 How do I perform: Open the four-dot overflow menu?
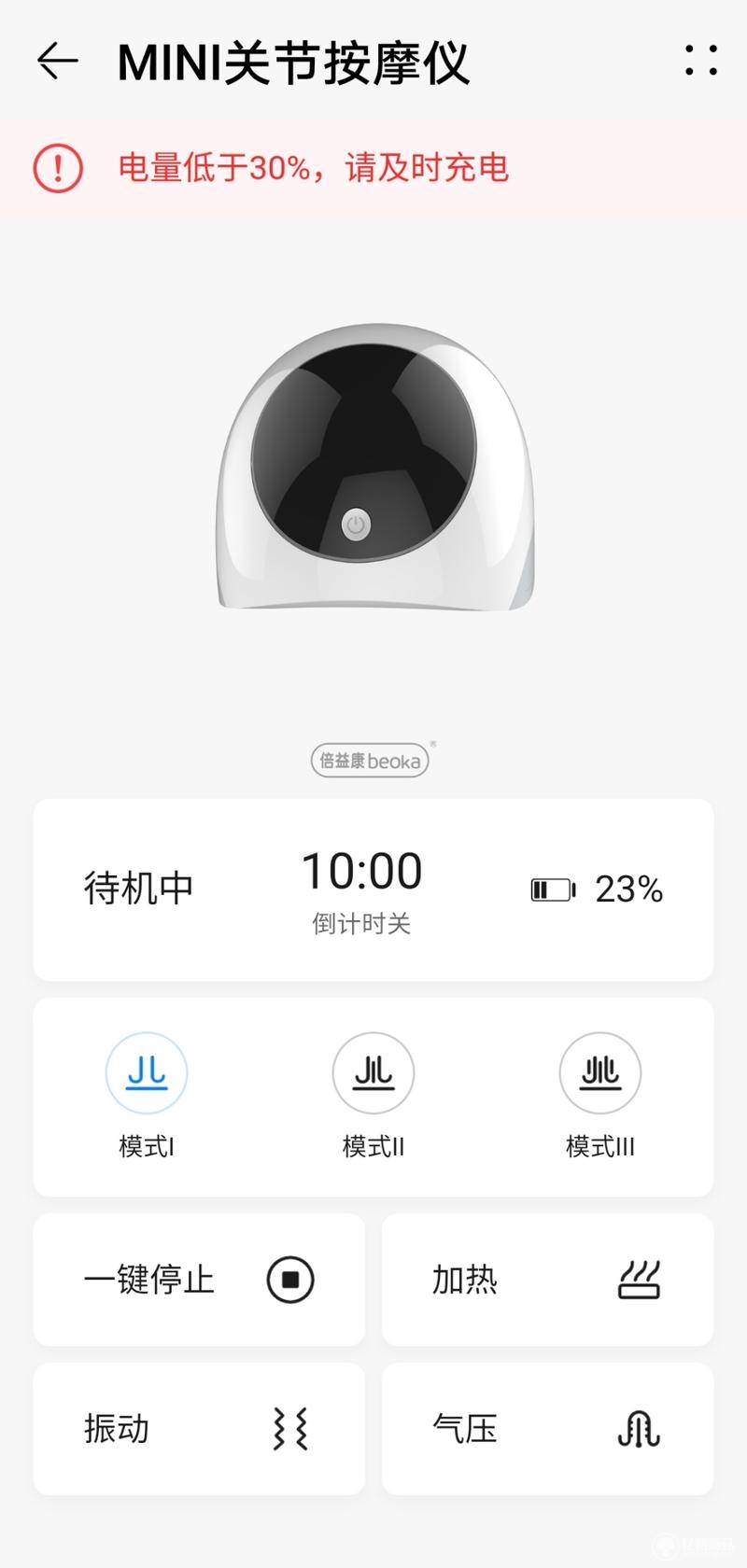pos(700,61)
